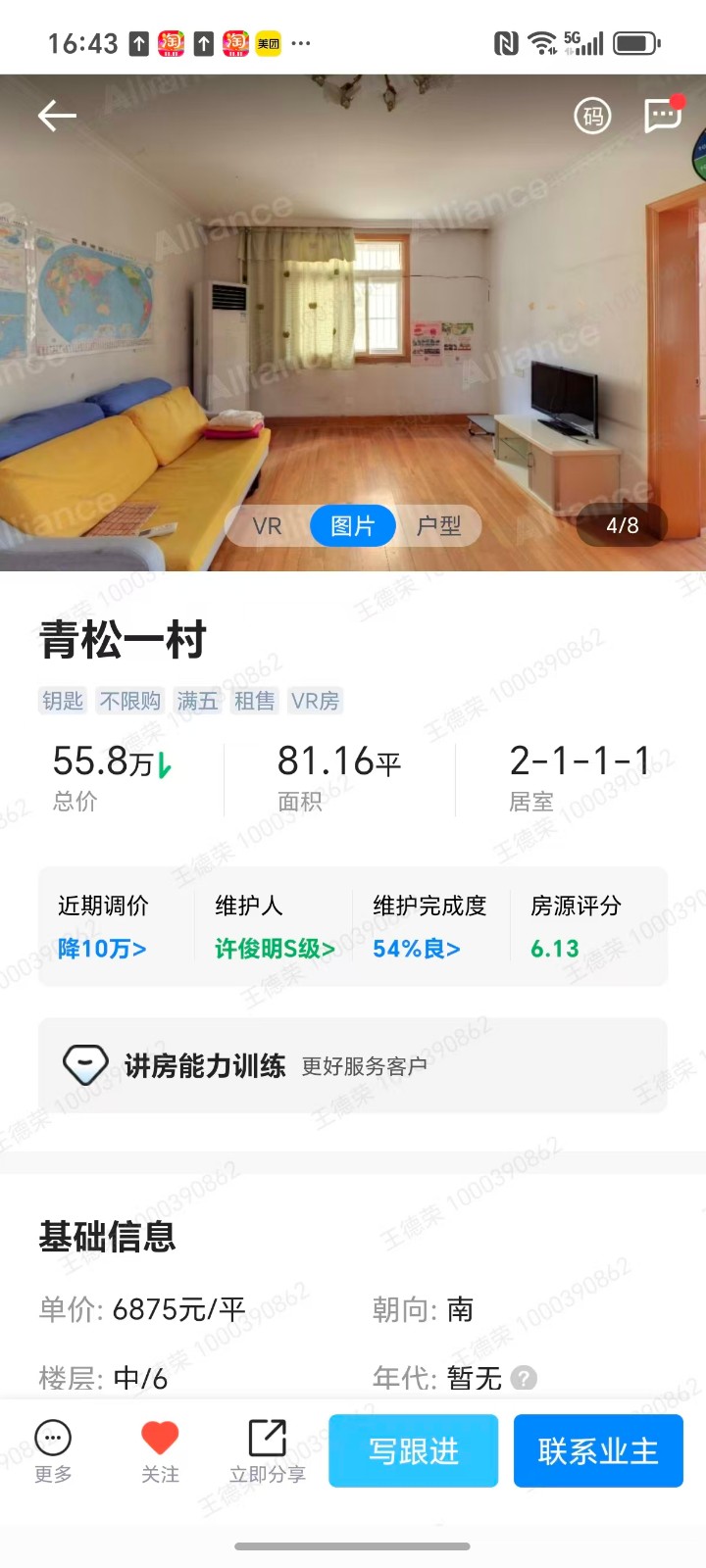The width and height of the screenshot is (706, 1568).
Task: Switch to the VR view tab
Action: tap(267, 526)
